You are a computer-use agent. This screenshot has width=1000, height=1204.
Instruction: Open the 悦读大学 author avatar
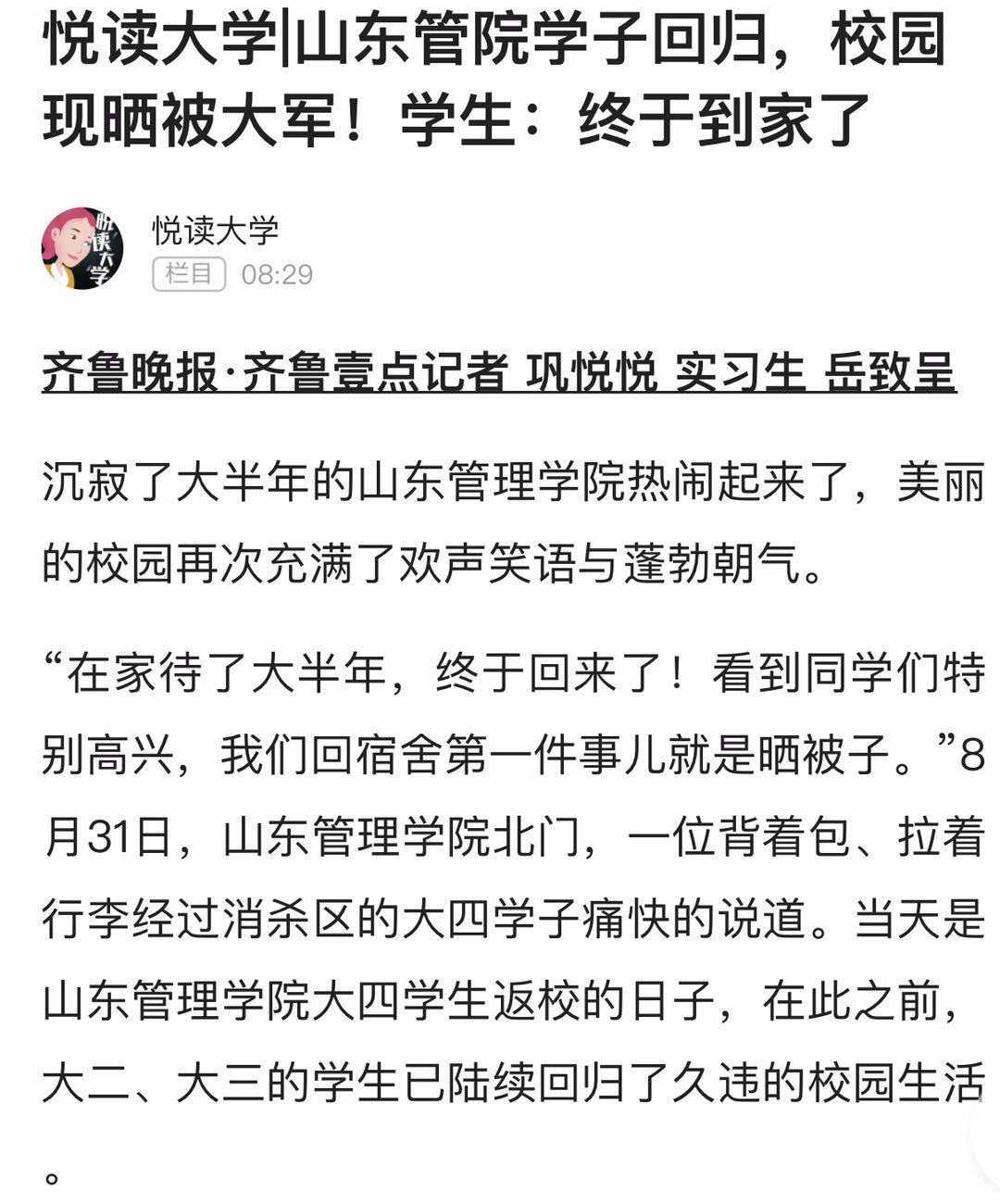(82, 249)
